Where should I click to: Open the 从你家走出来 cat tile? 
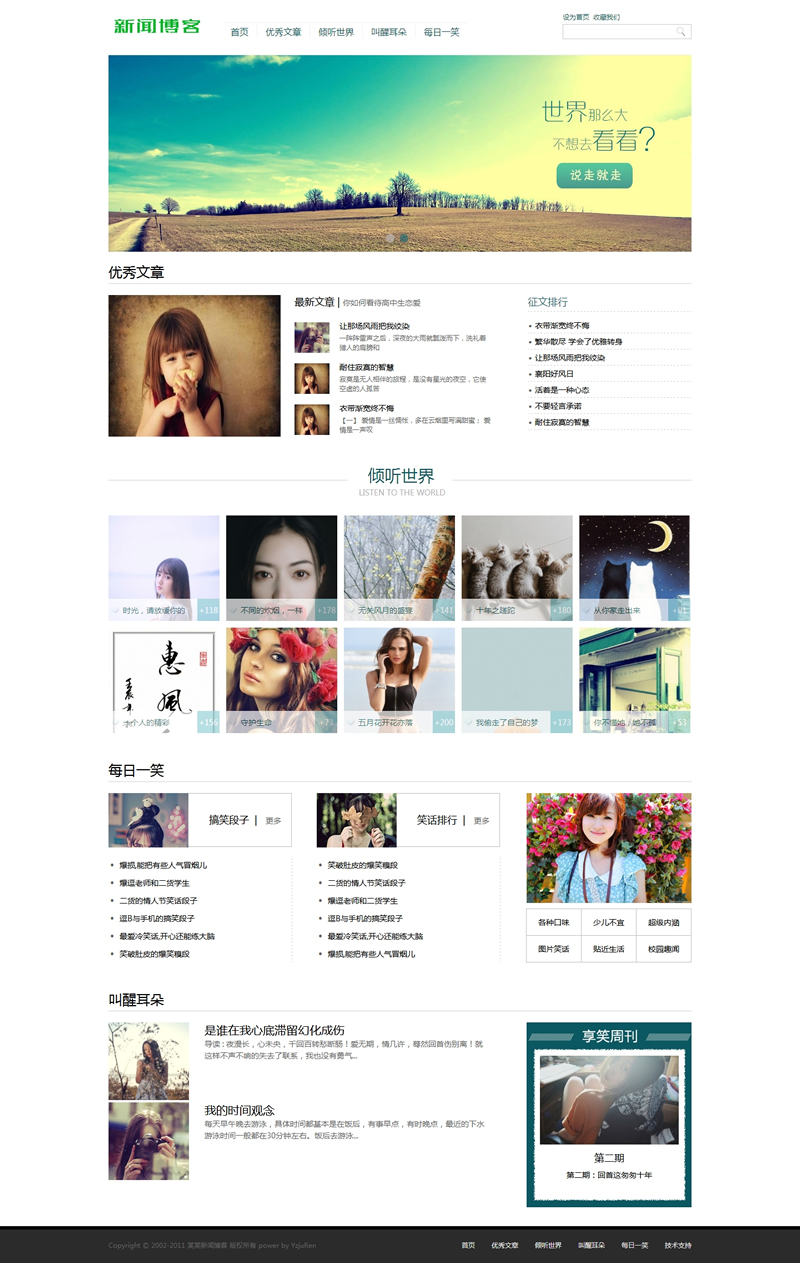tap(634, 567)
